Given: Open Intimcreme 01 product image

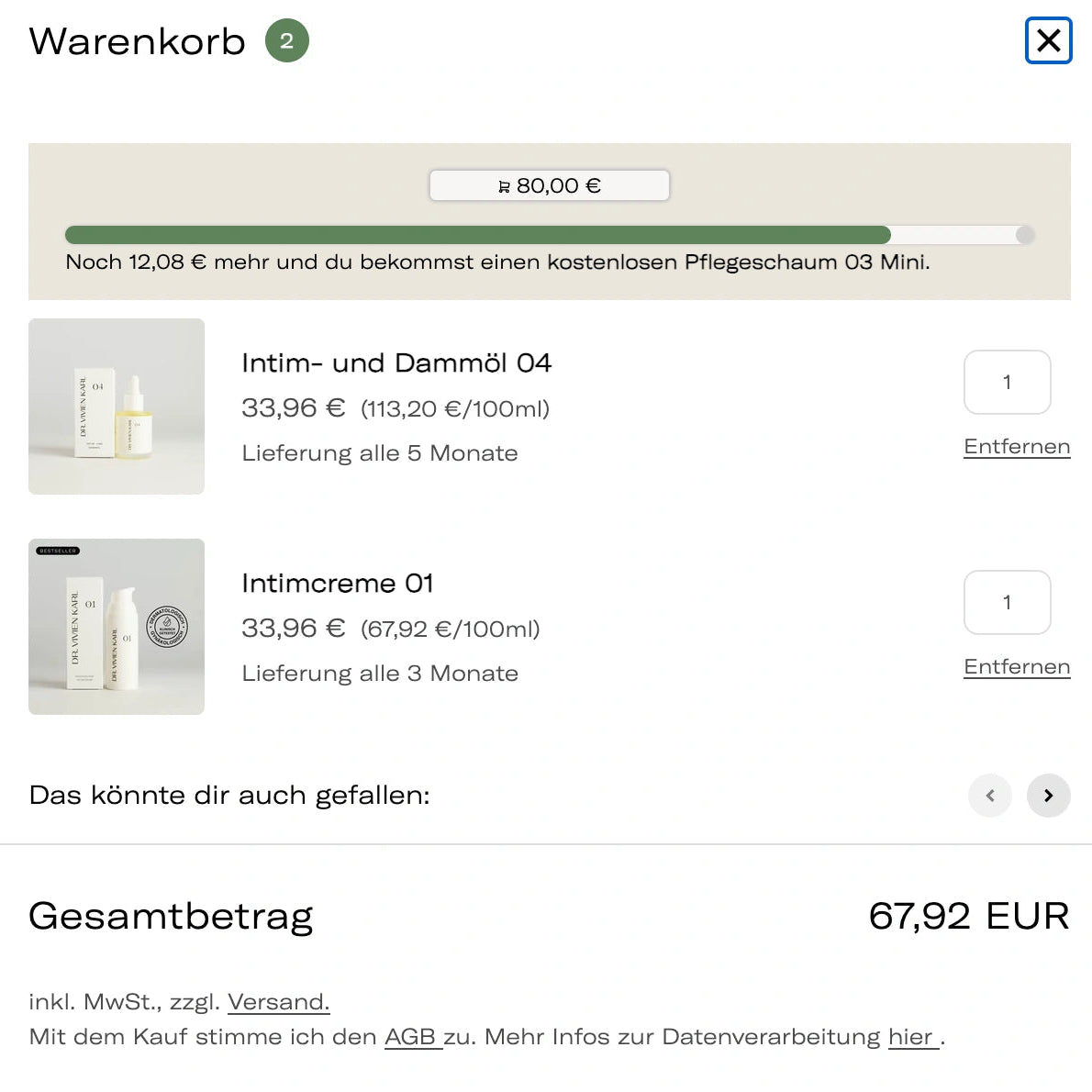Looking at the screenshot, I should (x=117, y=627).
